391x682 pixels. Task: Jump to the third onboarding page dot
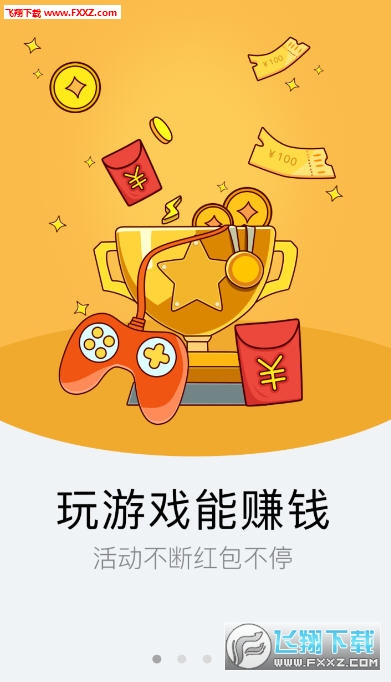[207, 659]
